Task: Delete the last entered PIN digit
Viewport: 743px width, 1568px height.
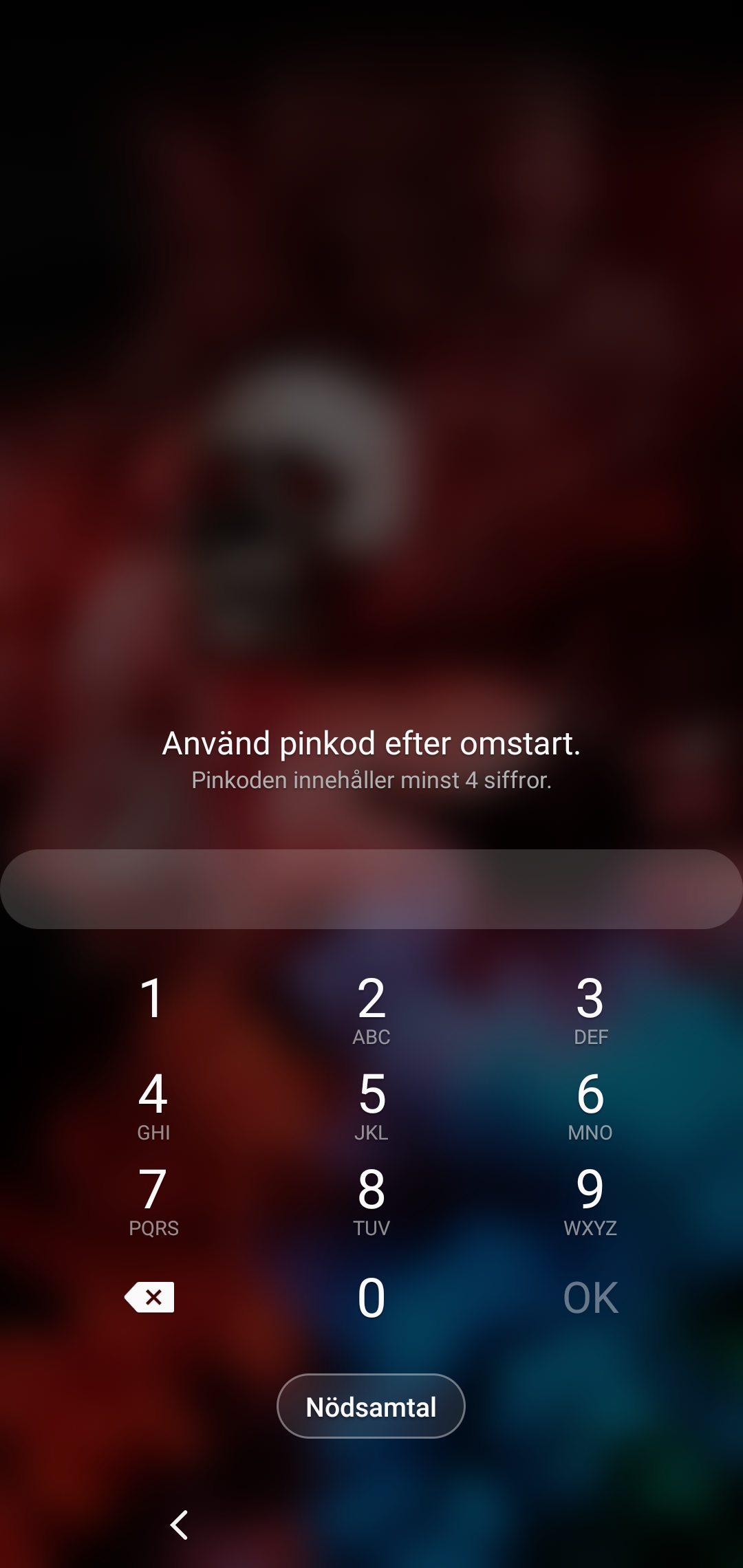Action: 150,1297
